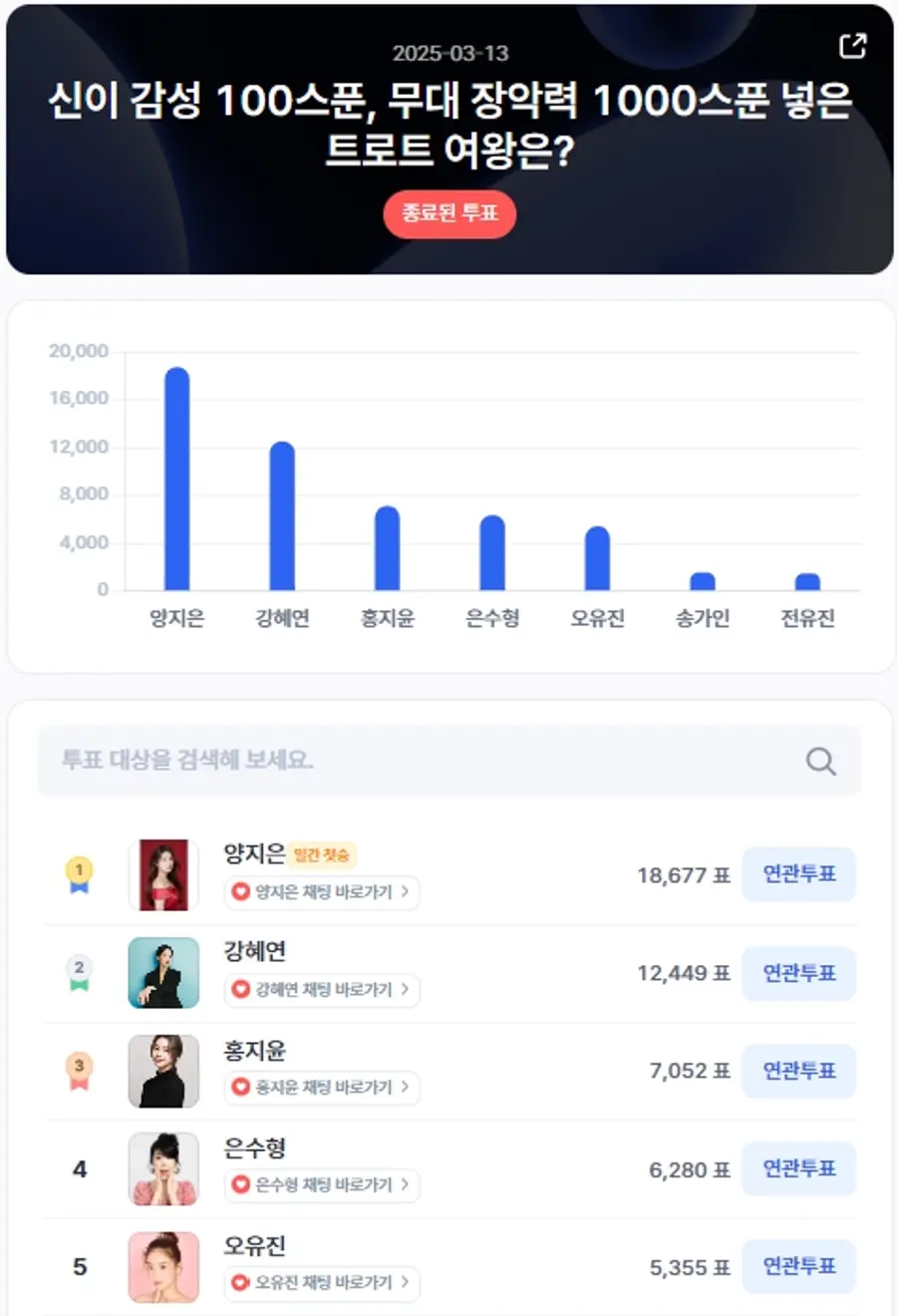Open 홍지윤 채팅 바로가기 link

click(x=322, y=1088)
